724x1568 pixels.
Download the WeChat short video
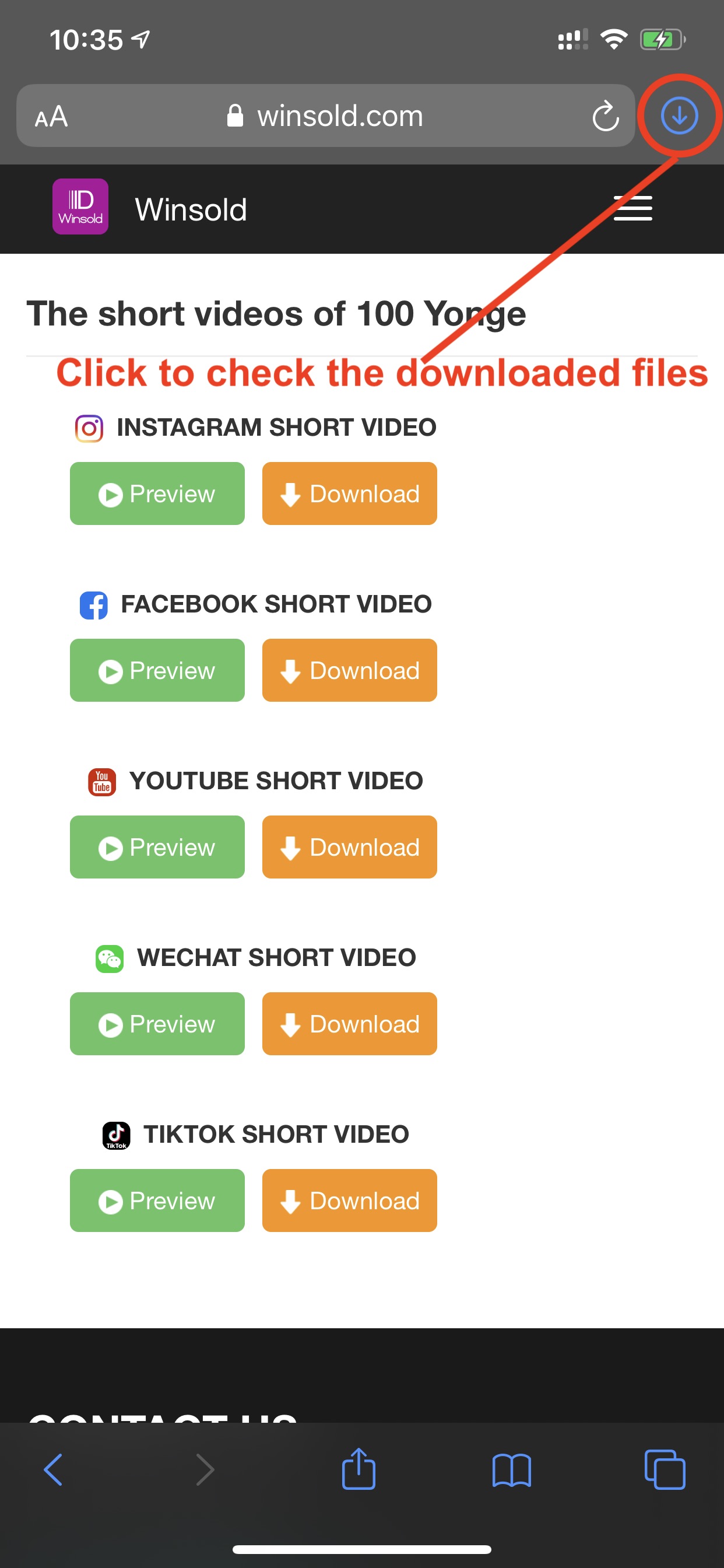pyautogui.click(x=349, y=1024)
